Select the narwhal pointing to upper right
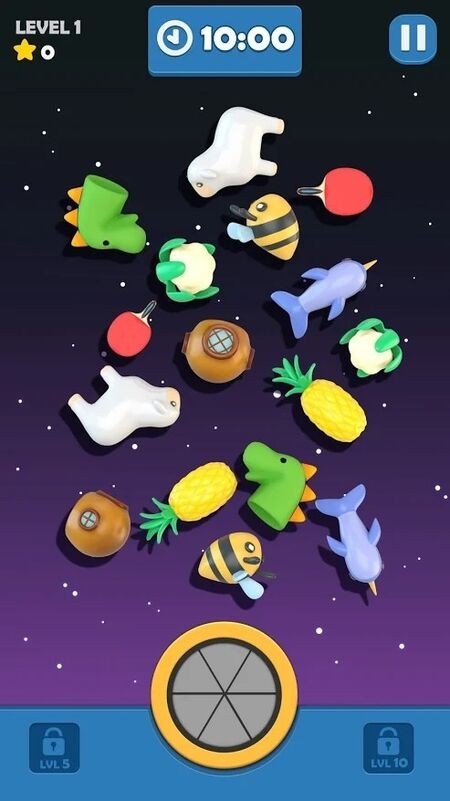The width and height of the screenshot is (450, 801). 323,295
